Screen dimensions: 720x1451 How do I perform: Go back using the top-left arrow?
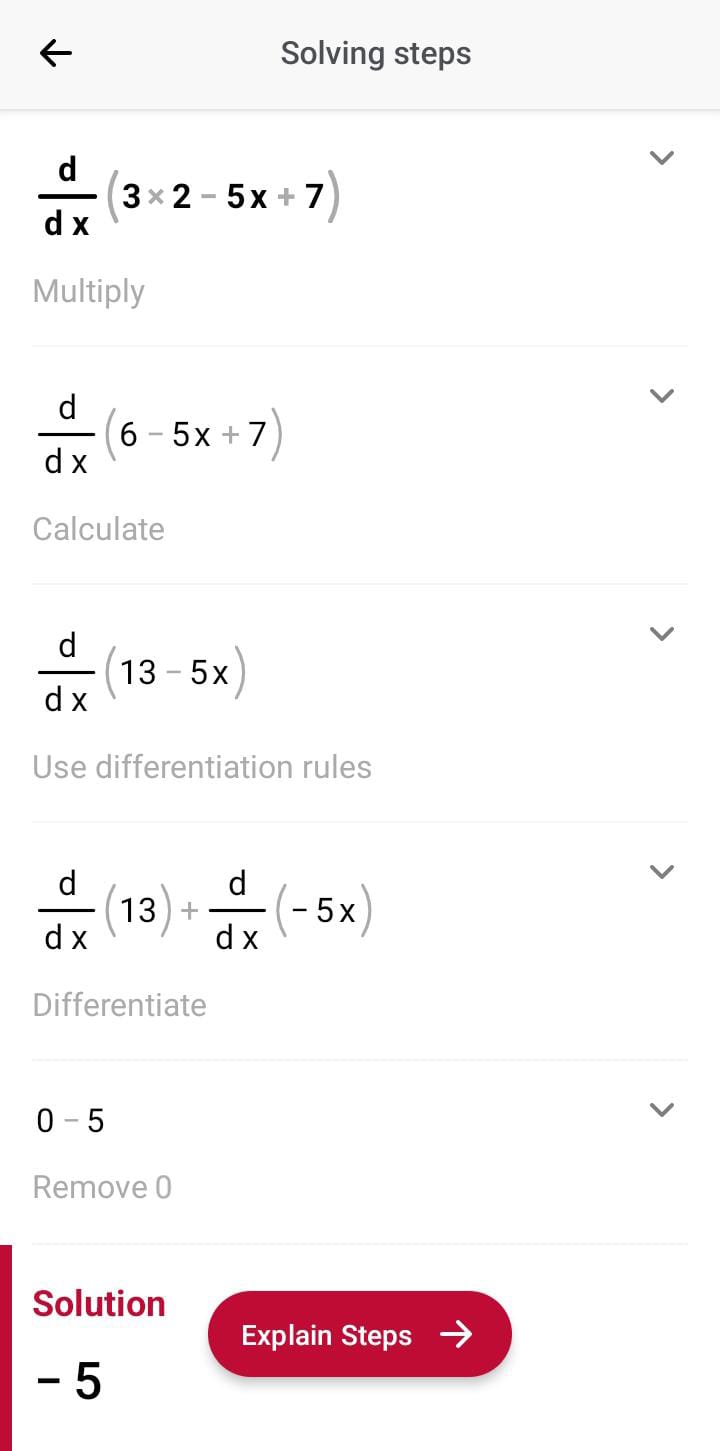[x=56, y=54]
